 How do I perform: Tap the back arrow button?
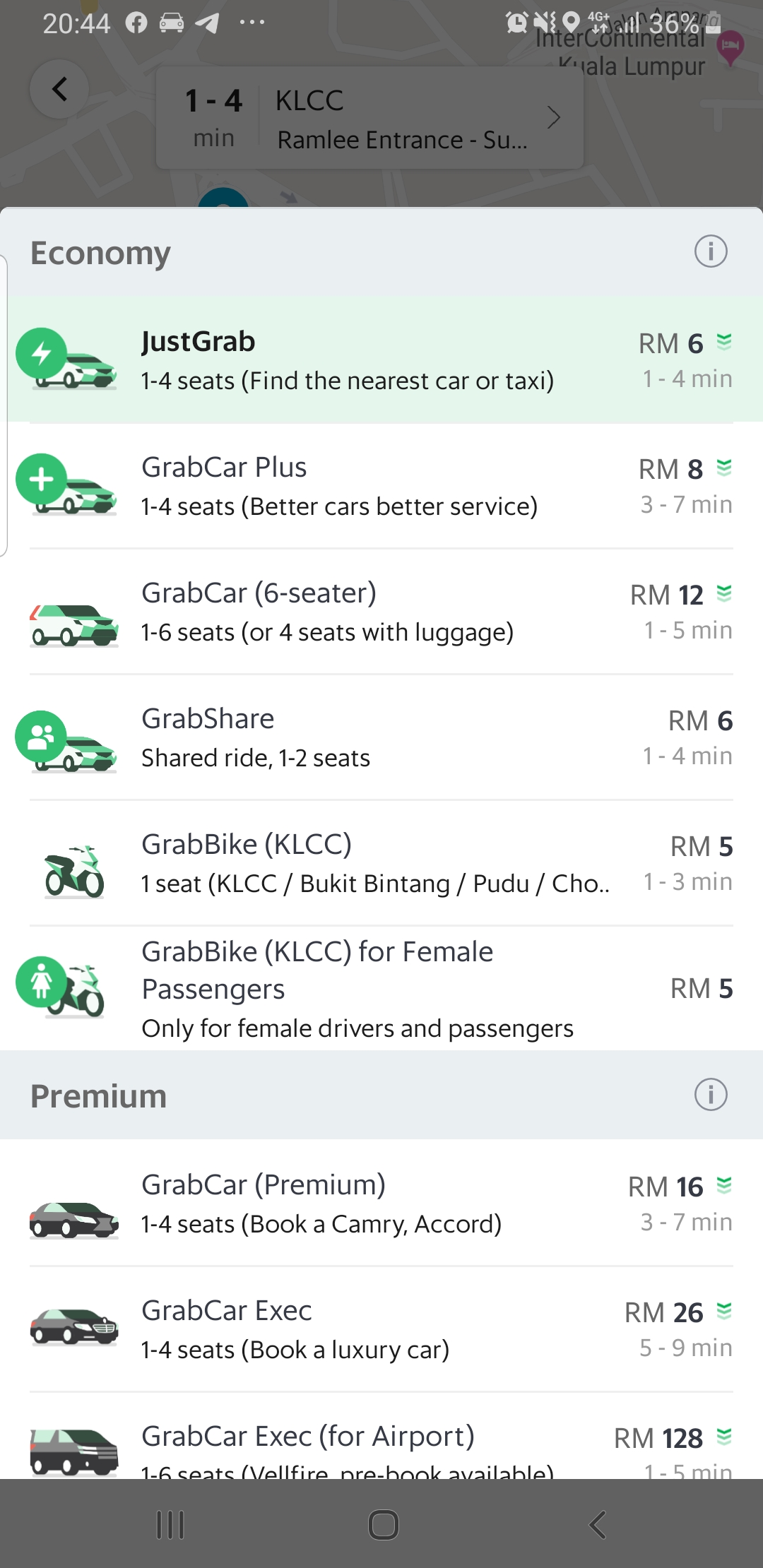click(x=59, y=89)
